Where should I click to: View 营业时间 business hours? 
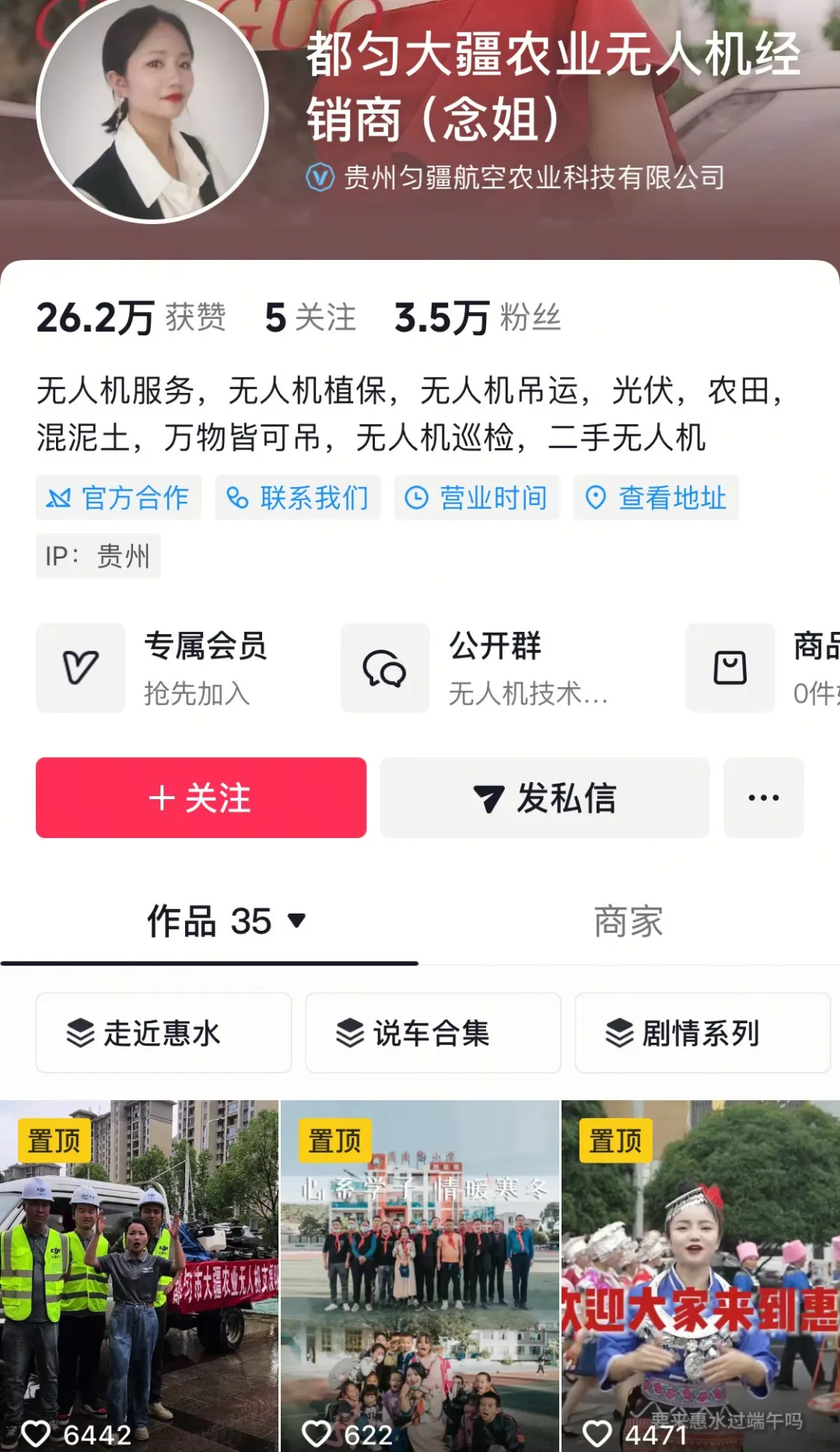click(x=477, y=497)
